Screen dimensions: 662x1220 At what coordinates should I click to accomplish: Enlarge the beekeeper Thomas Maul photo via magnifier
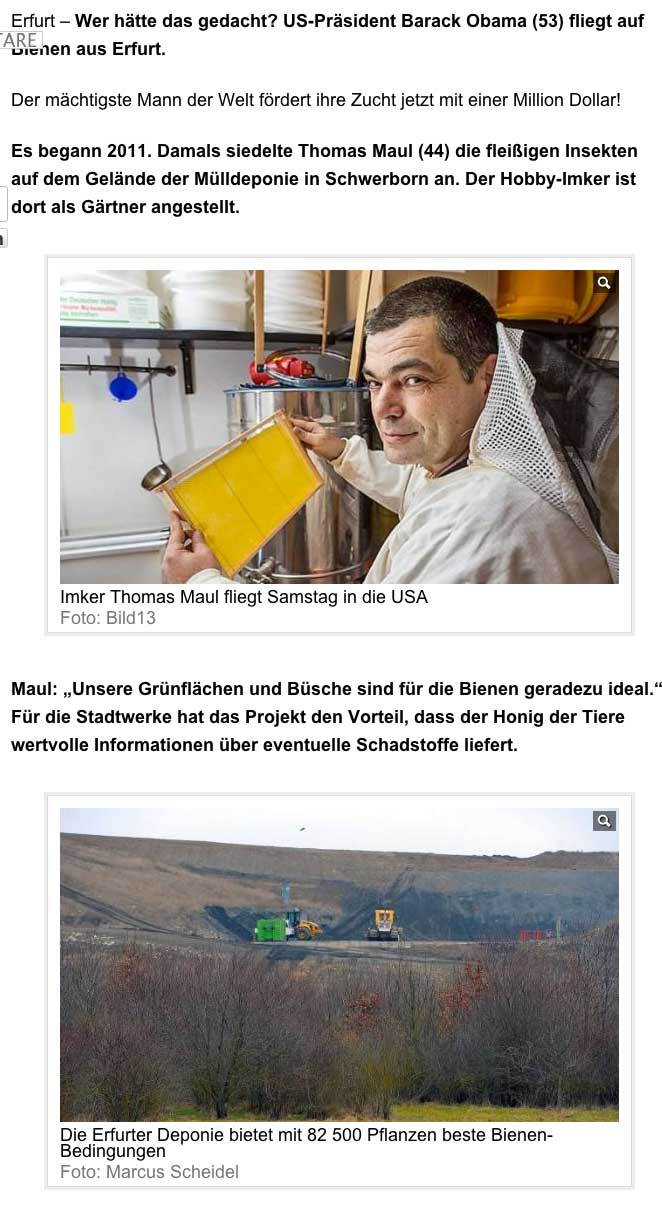pos(604,283)
